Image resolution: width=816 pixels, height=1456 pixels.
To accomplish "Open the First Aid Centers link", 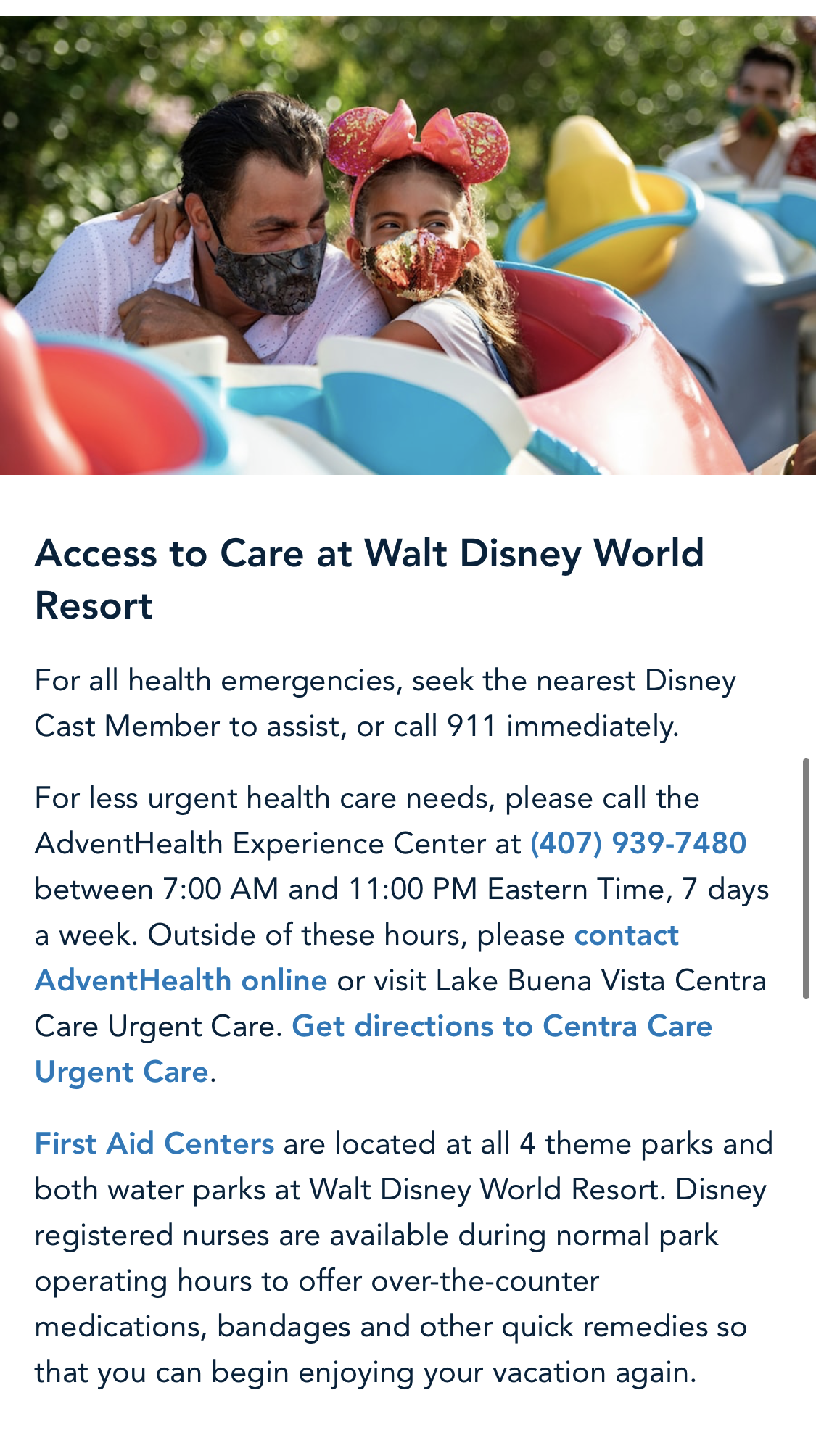I will [x=154, y=1143].
